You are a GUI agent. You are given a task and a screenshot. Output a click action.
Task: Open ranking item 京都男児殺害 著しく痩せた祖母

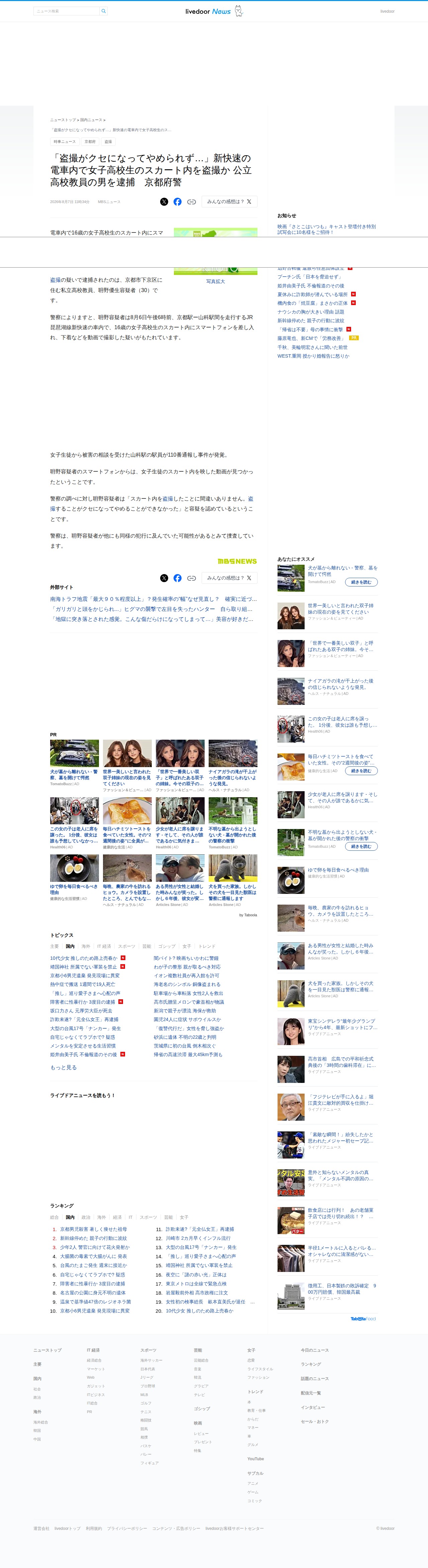(93, 1229)
